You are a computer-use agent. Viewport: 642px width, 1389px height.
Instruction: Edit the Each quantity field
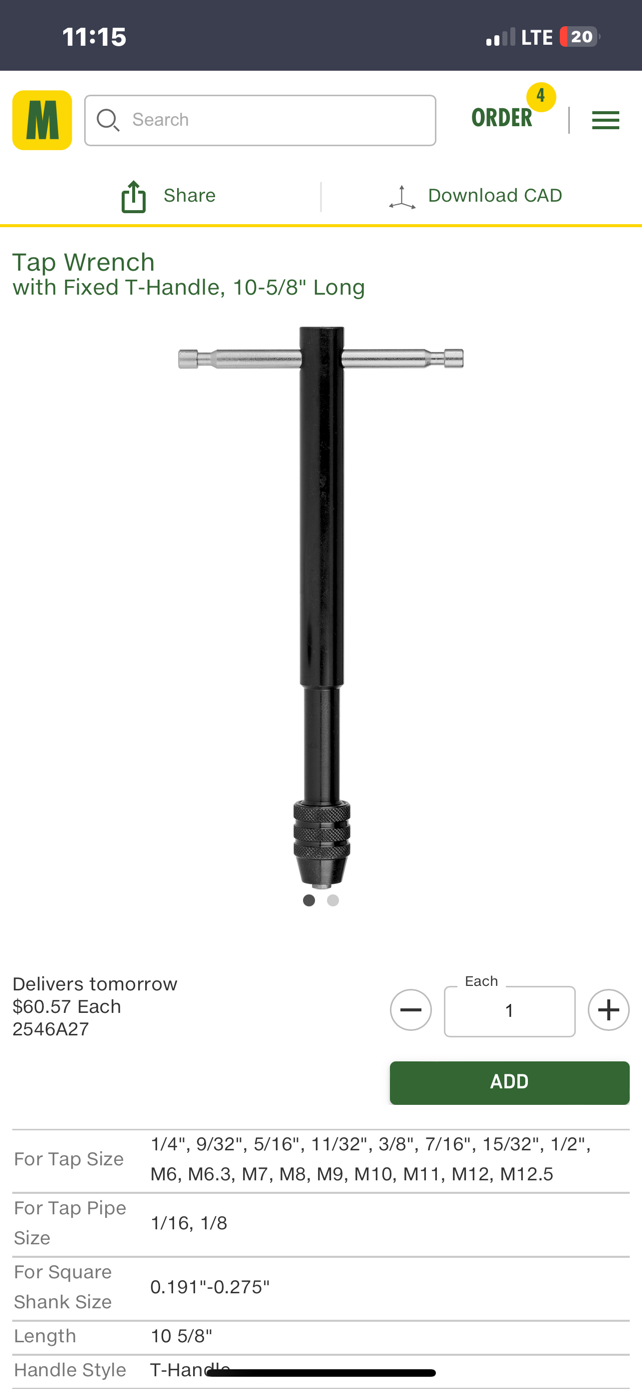pos(509,1011)
